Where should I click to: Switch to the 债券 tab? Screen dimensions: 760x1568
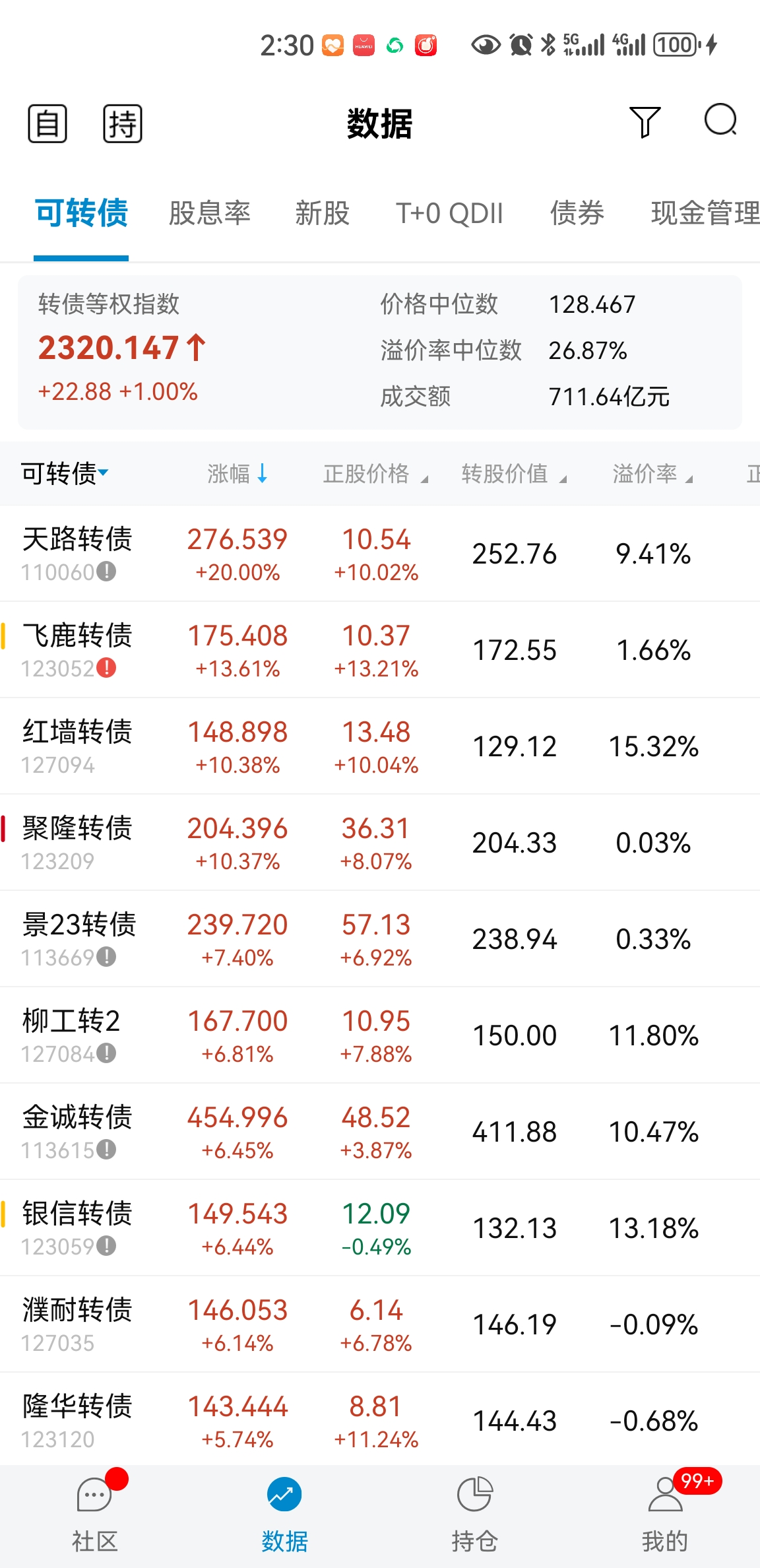(x=577, y=213)
